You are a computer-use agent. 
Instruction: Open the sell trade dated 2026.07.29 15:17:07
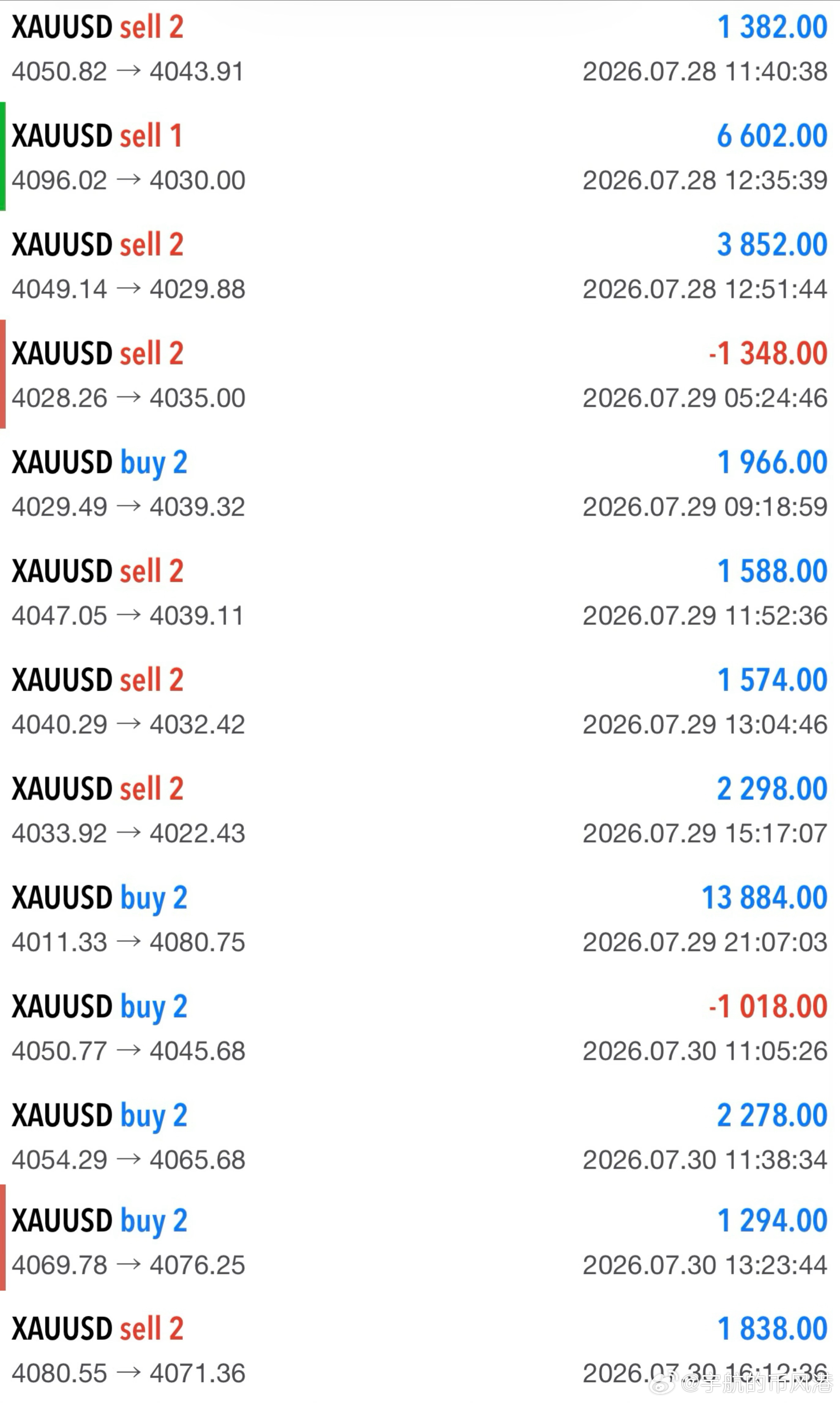coord(420,808)
